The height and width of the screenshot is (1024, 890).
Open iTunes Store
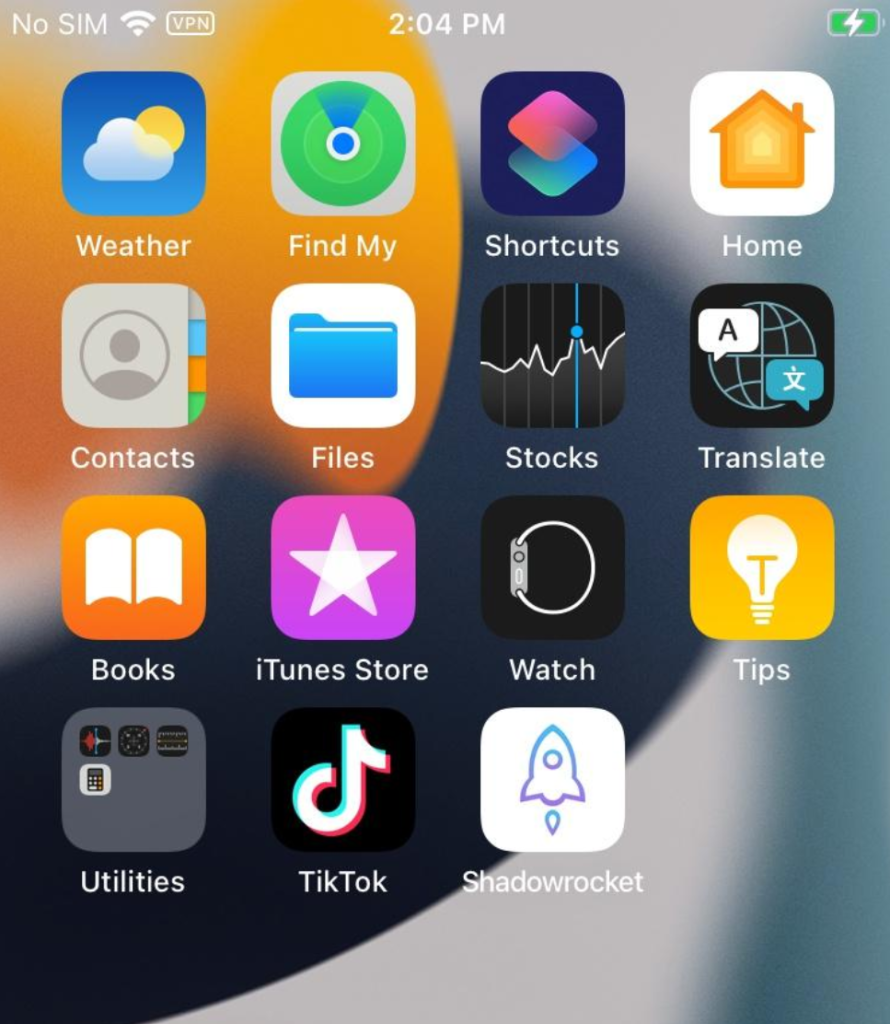click(343, 567)
